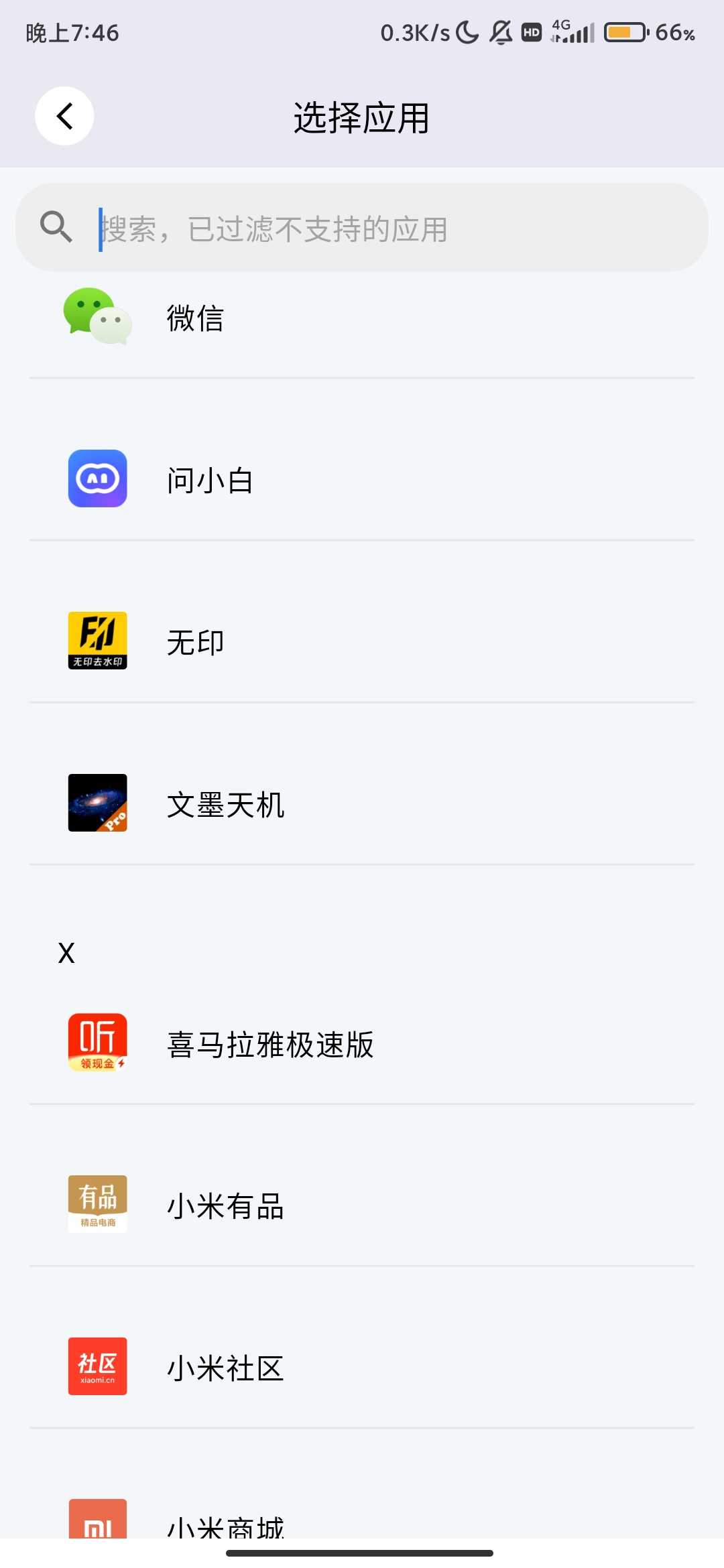Tap the 小米有品 app icon
The height and width of the screenshot is (1568, 724).
[97, 1204]
